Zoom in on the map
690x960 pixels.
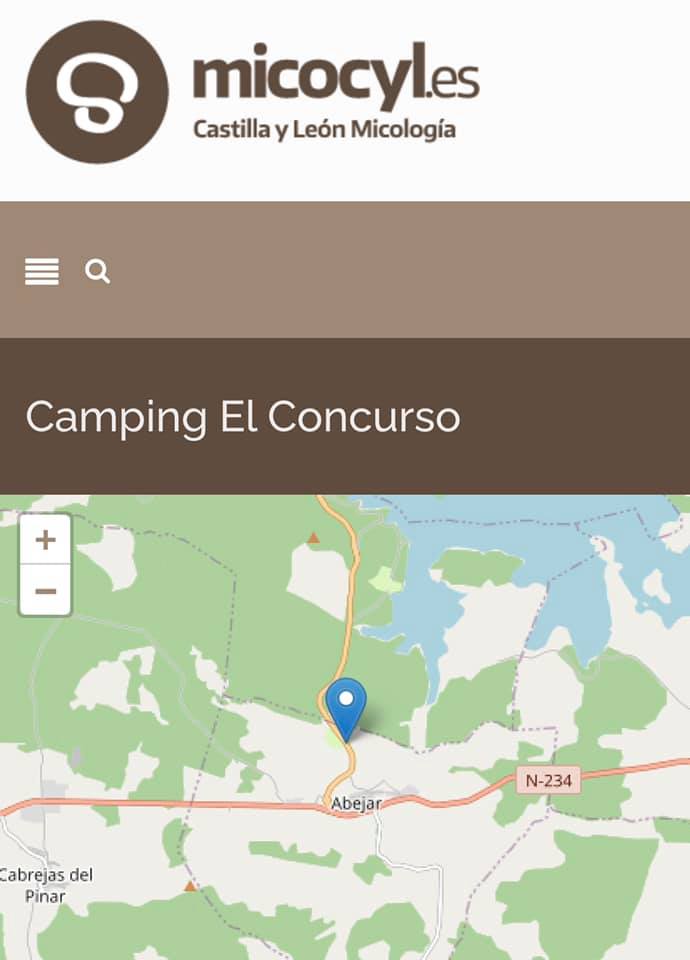point(45,540)
